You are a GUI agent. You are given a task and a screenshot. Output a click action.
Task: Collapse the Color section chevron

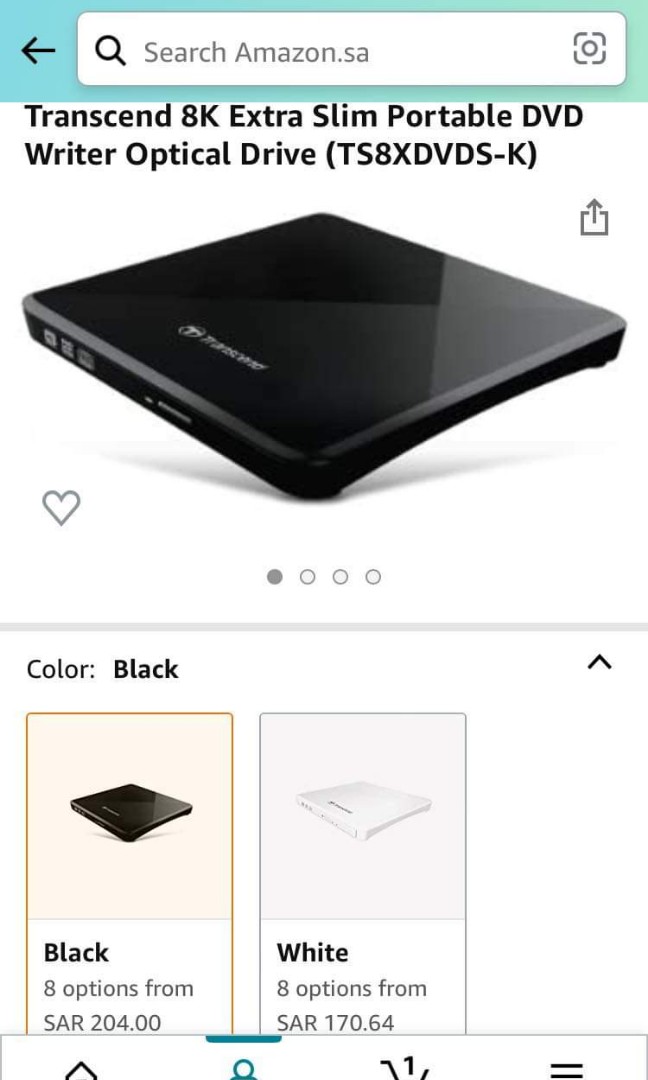[598, 662]
